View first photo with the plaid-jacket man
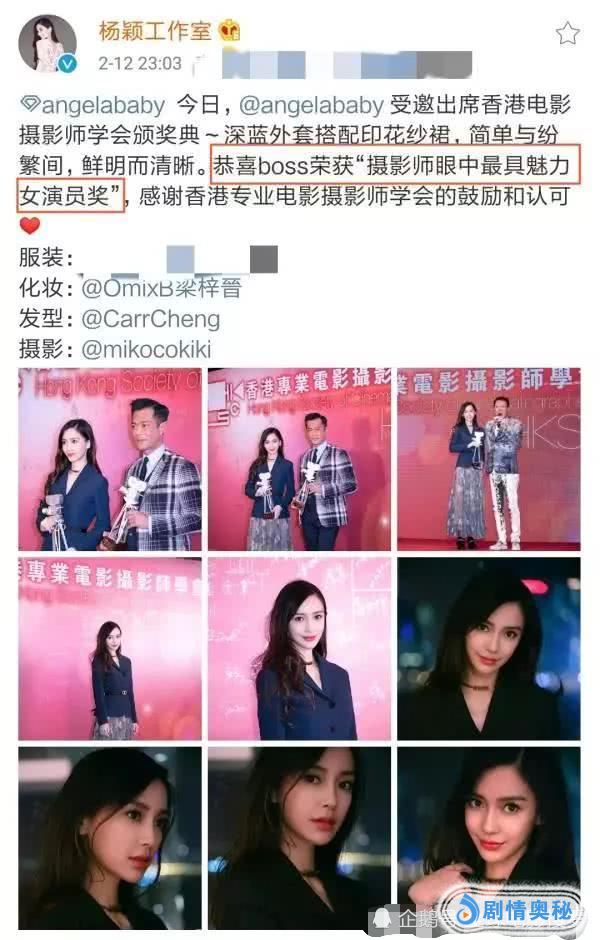 (109, 459)
